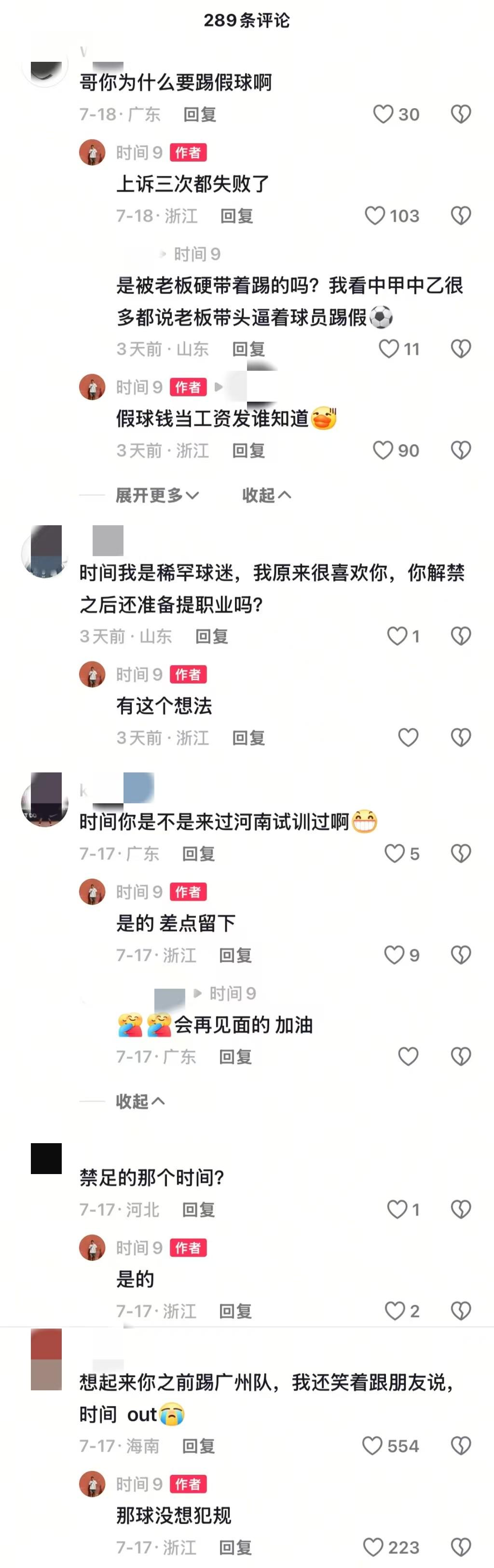Reply to the author's comment 是的 差点留下
Screen dimensions: 494x1568
pos(235,955)
